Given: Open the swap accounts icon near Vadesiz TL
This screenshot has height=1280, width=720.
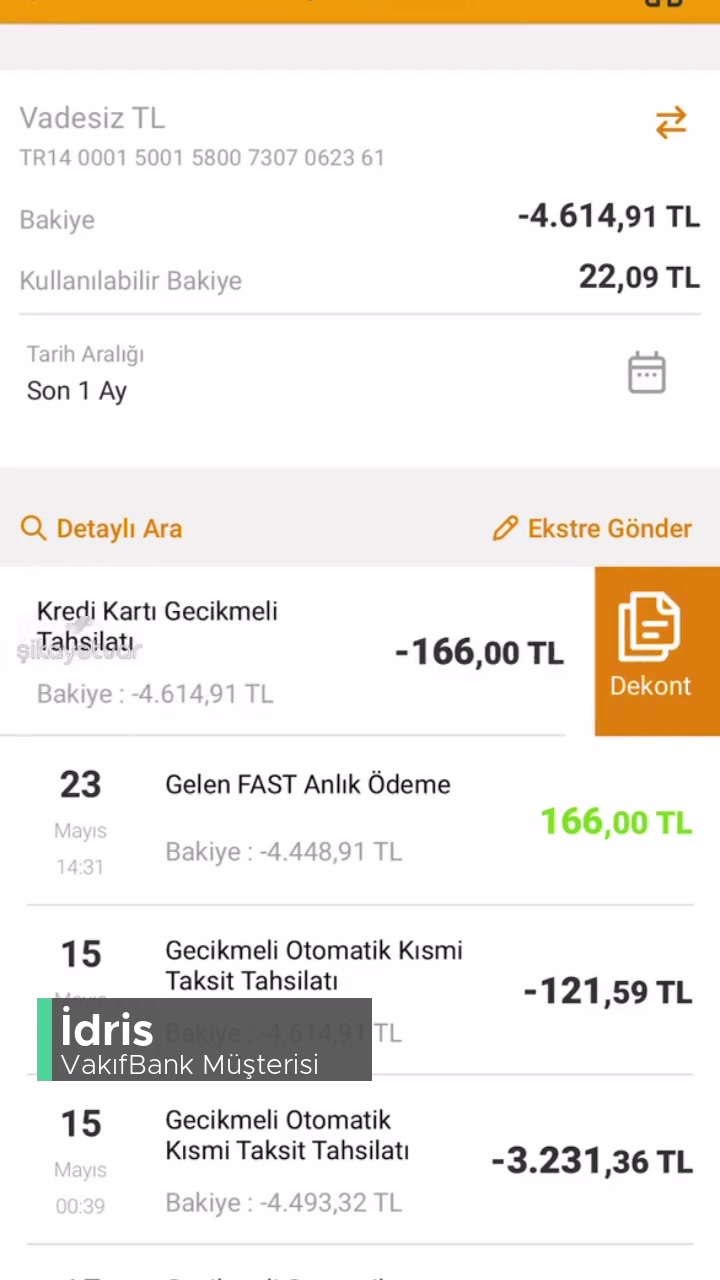Looking at the screenshot, I should pyautogui.click(x=670, y=122).
